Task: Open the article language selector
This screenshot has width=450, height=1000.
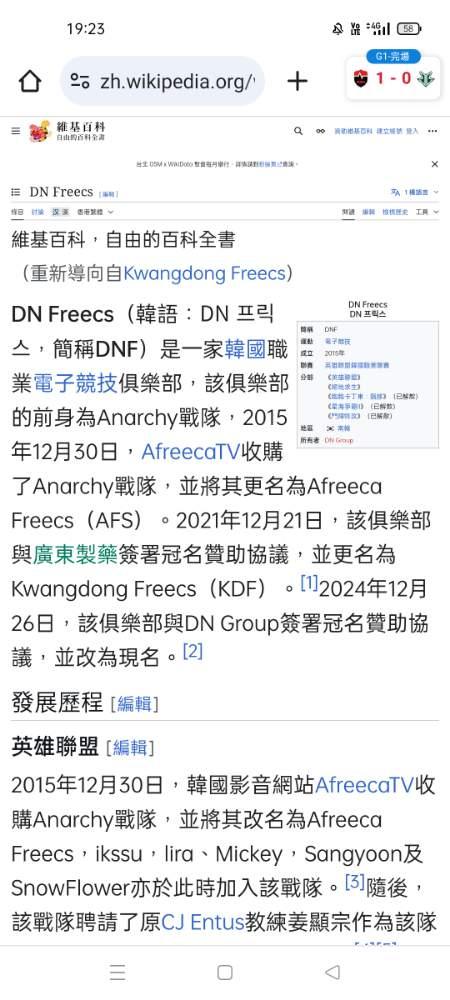Action: click(415, 192)
